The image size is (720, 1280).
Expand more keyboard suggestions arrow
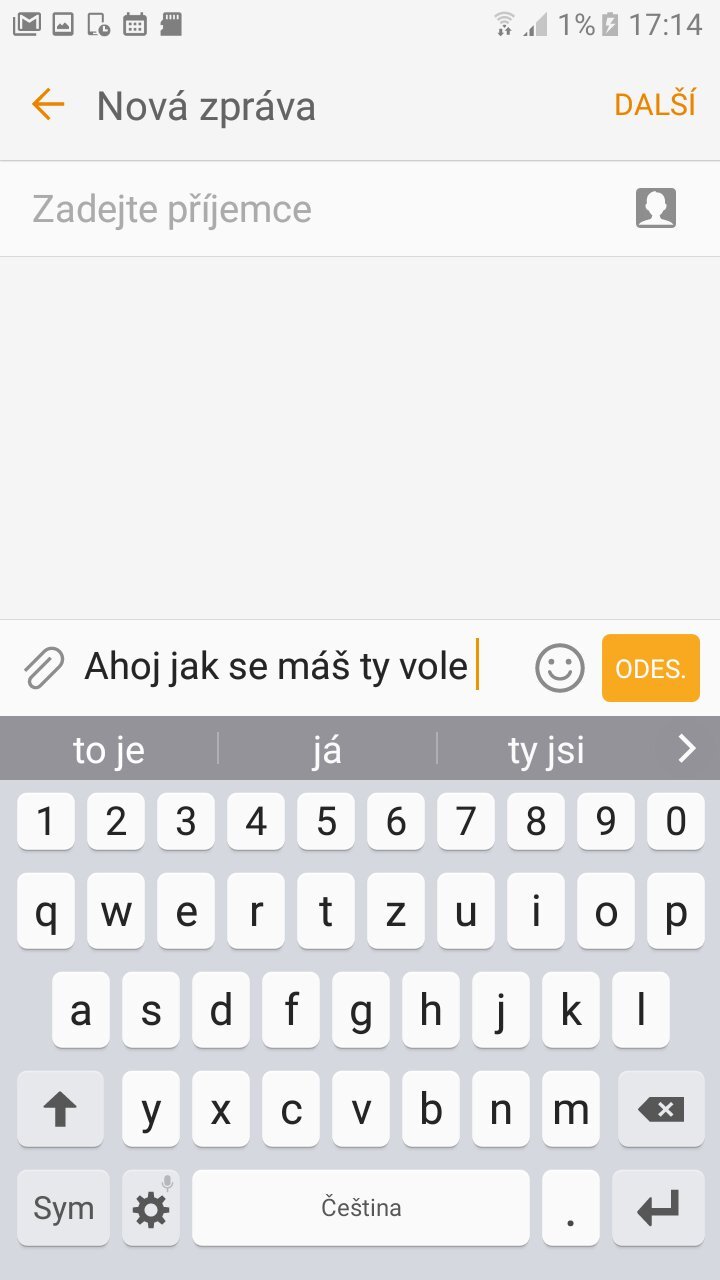pos(686,748)
